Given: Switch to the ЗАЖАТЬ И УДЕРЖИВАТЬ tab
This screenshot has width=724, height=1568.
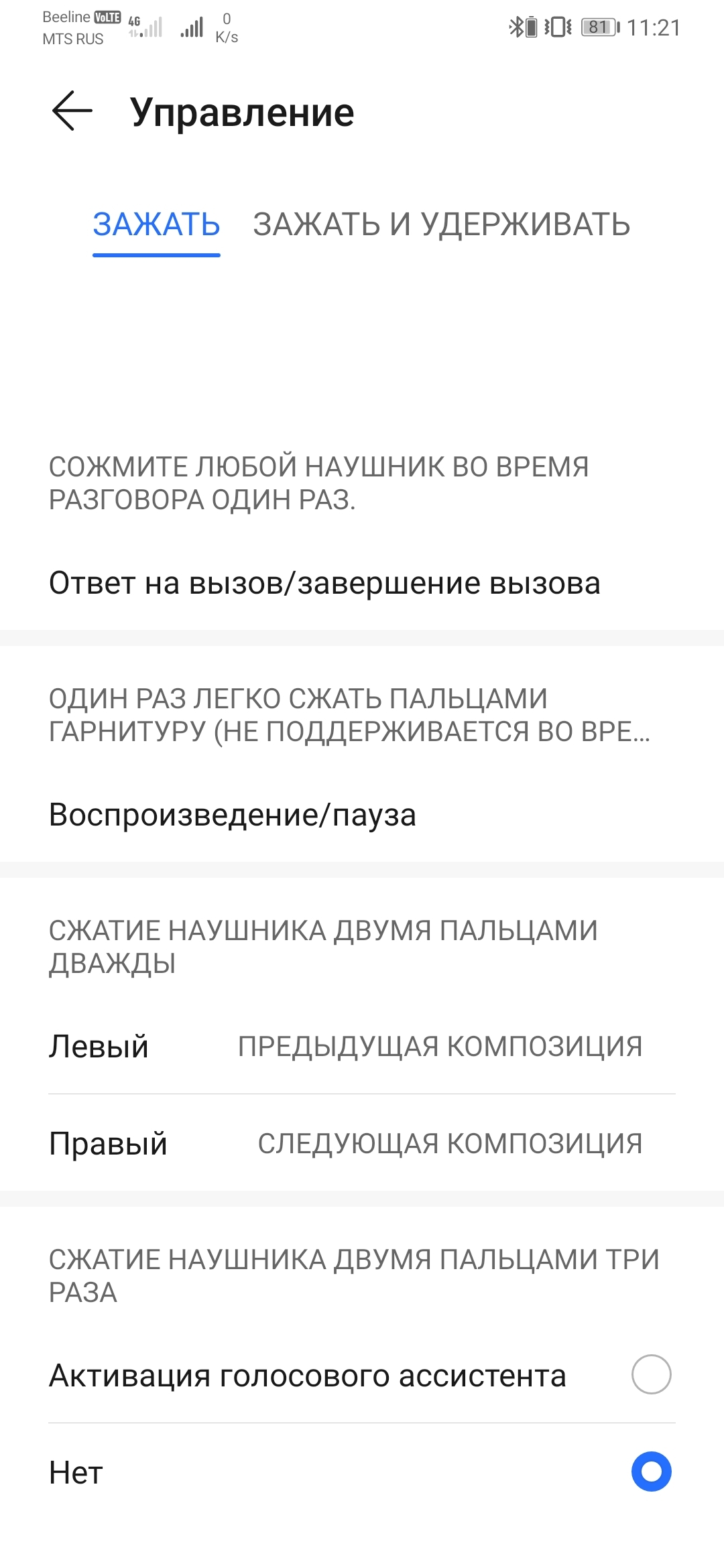Looking at the screenshot, I should tap(441, 224).
